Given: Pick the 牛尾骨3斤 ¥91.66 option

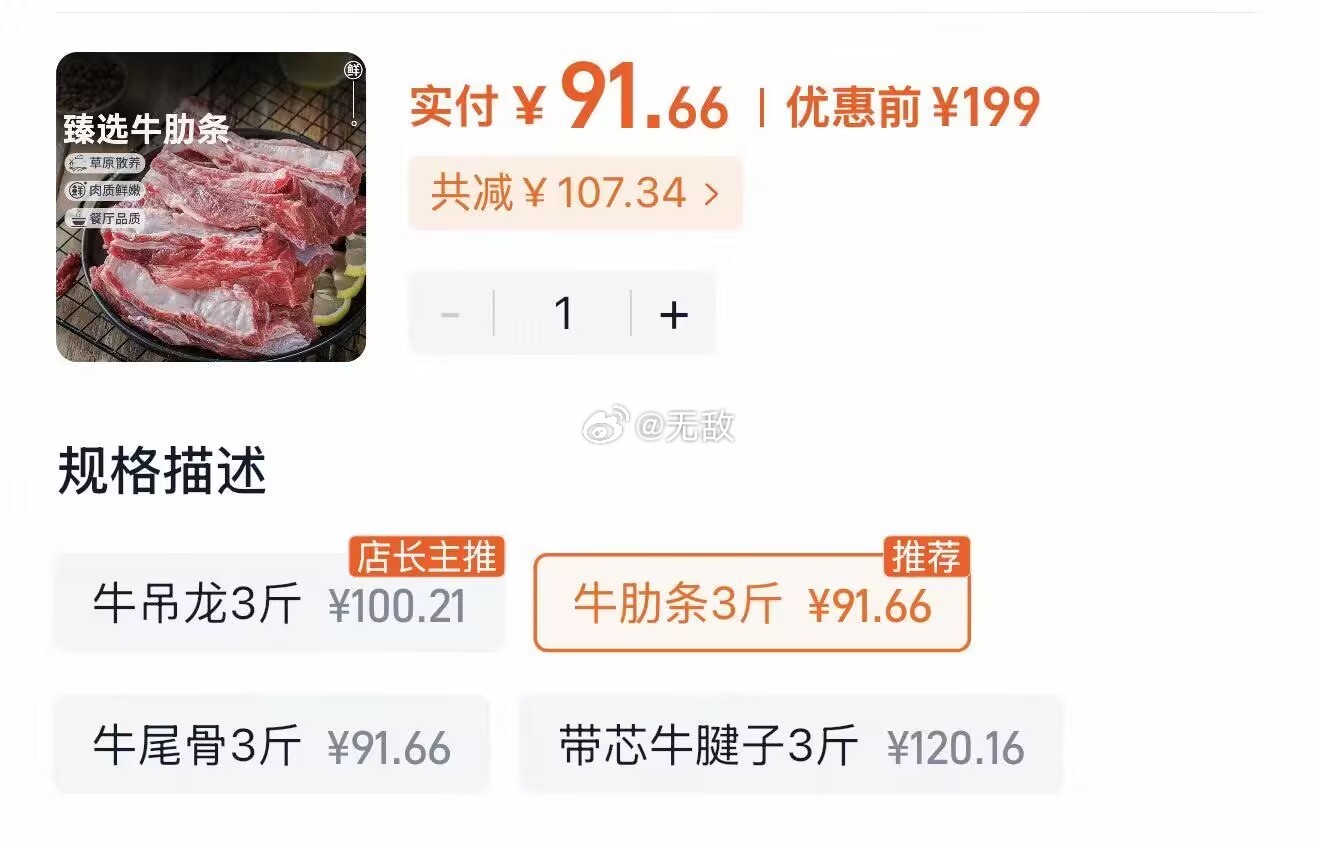Looking at the screenshot, I should (x=271, y=746).
